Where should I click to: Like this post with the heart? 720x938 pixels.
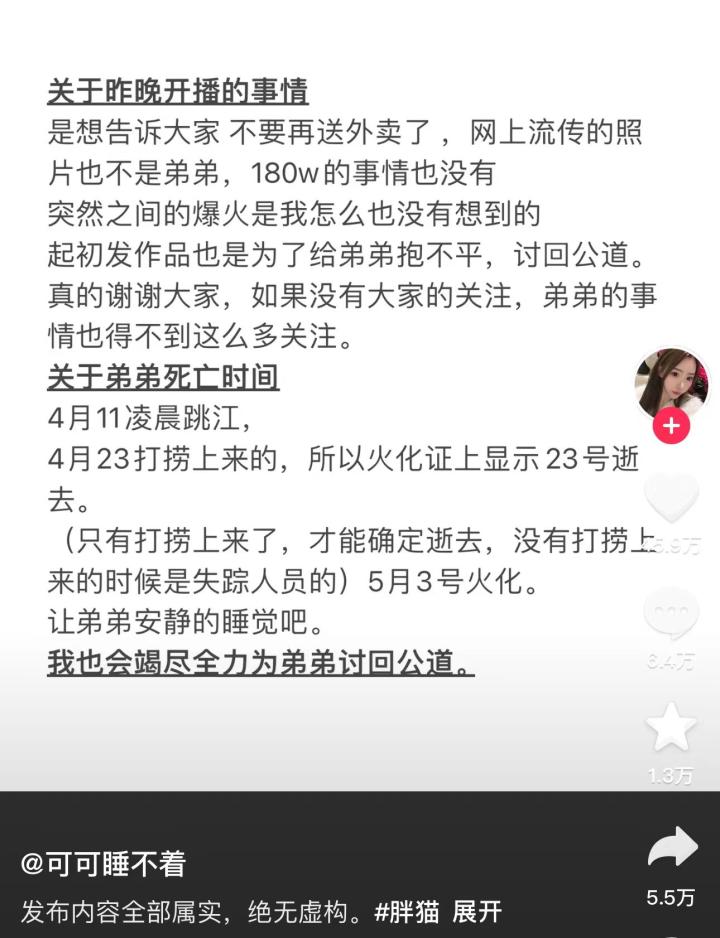coord(671,497)
